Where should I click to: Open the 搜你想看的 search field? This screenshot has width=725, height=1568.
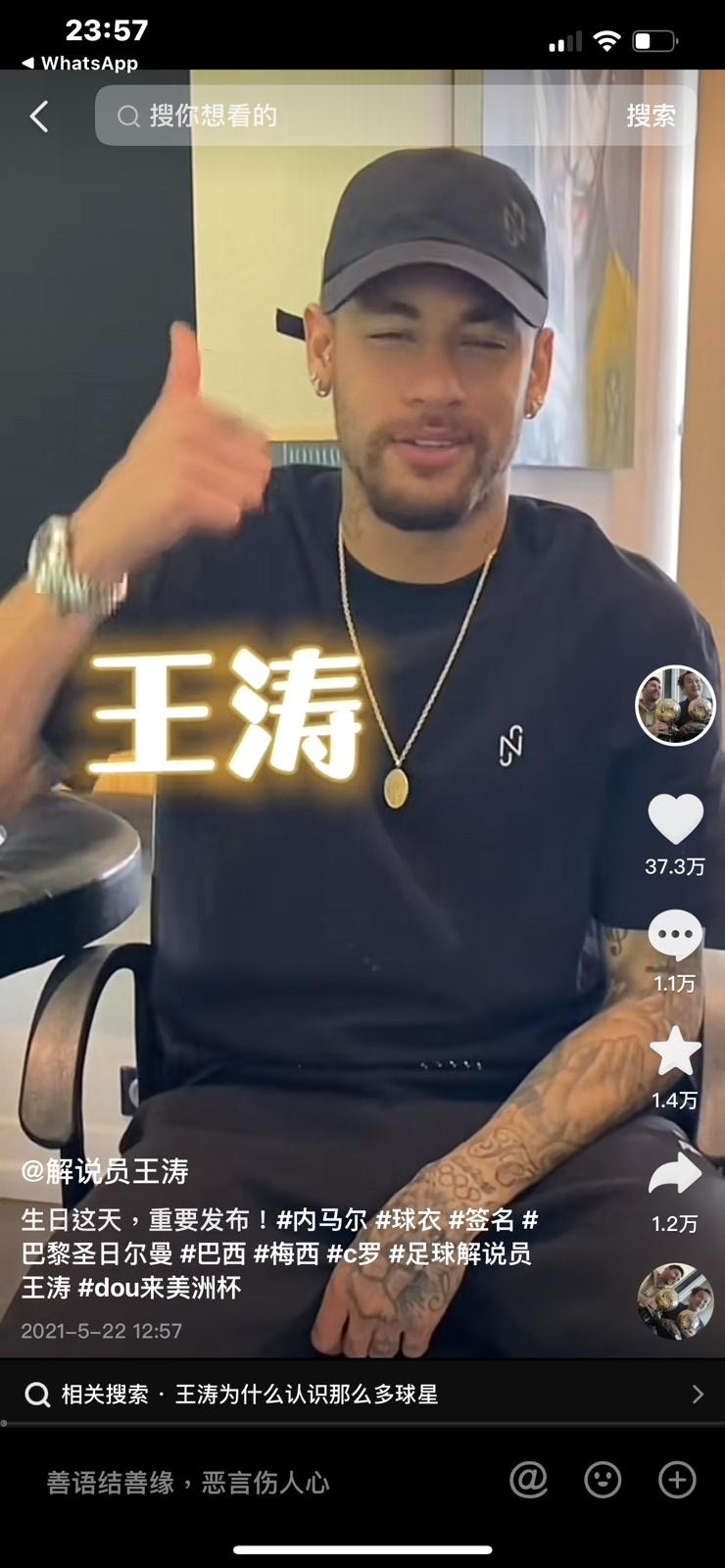(353, 116)
